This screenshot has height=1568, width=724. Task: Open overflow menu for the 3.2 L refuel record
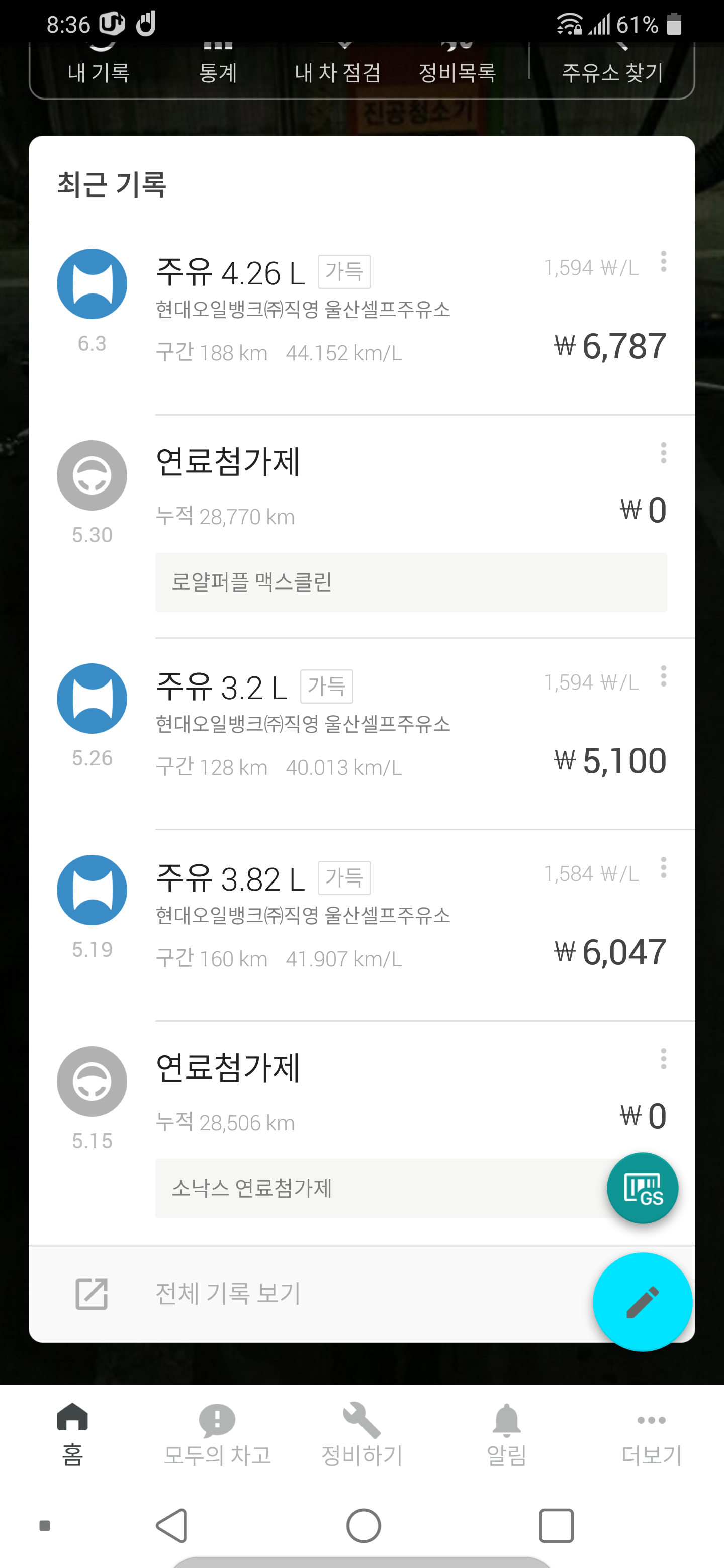pos(663,676)
